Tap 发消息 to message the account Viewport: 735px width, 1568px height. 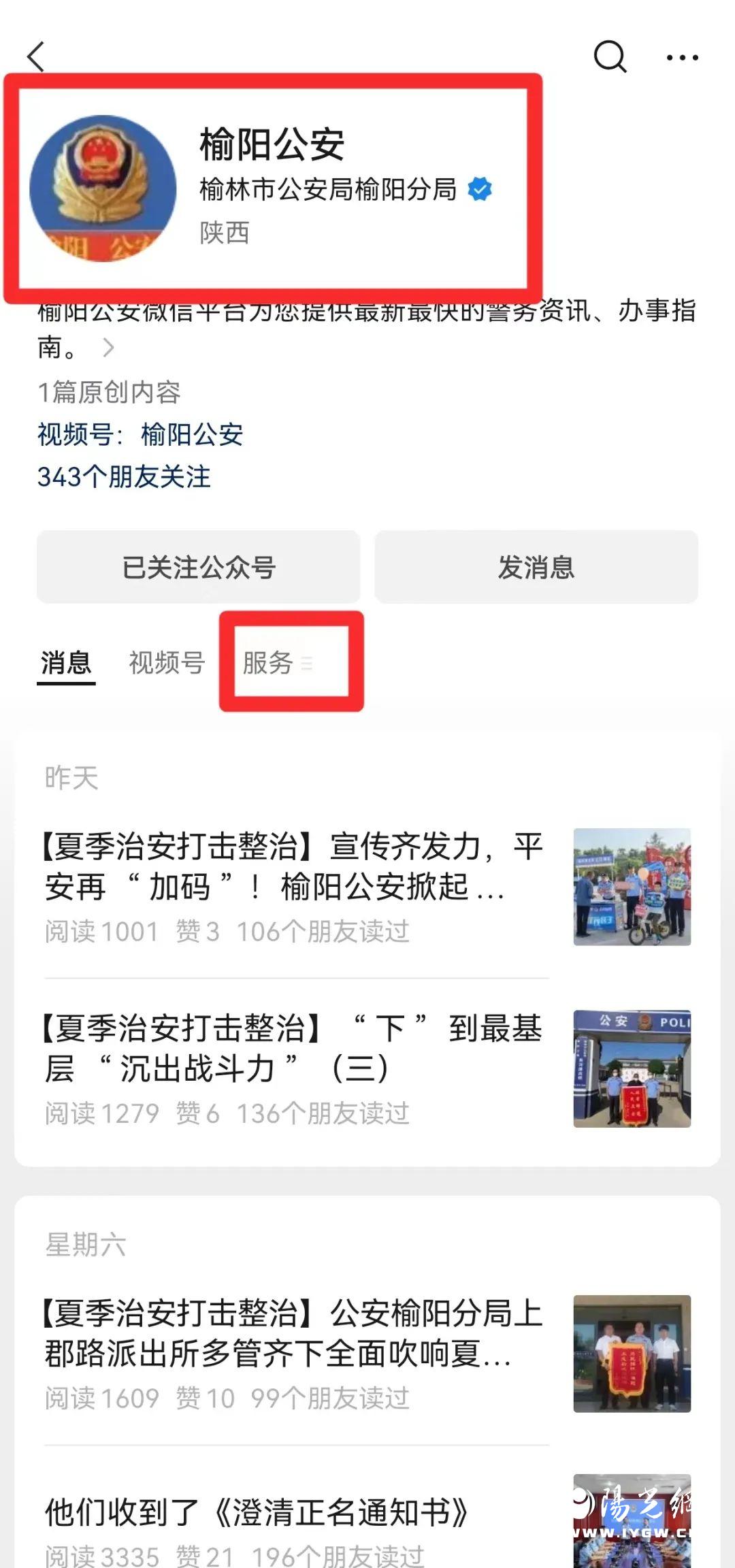click(536, 567)
